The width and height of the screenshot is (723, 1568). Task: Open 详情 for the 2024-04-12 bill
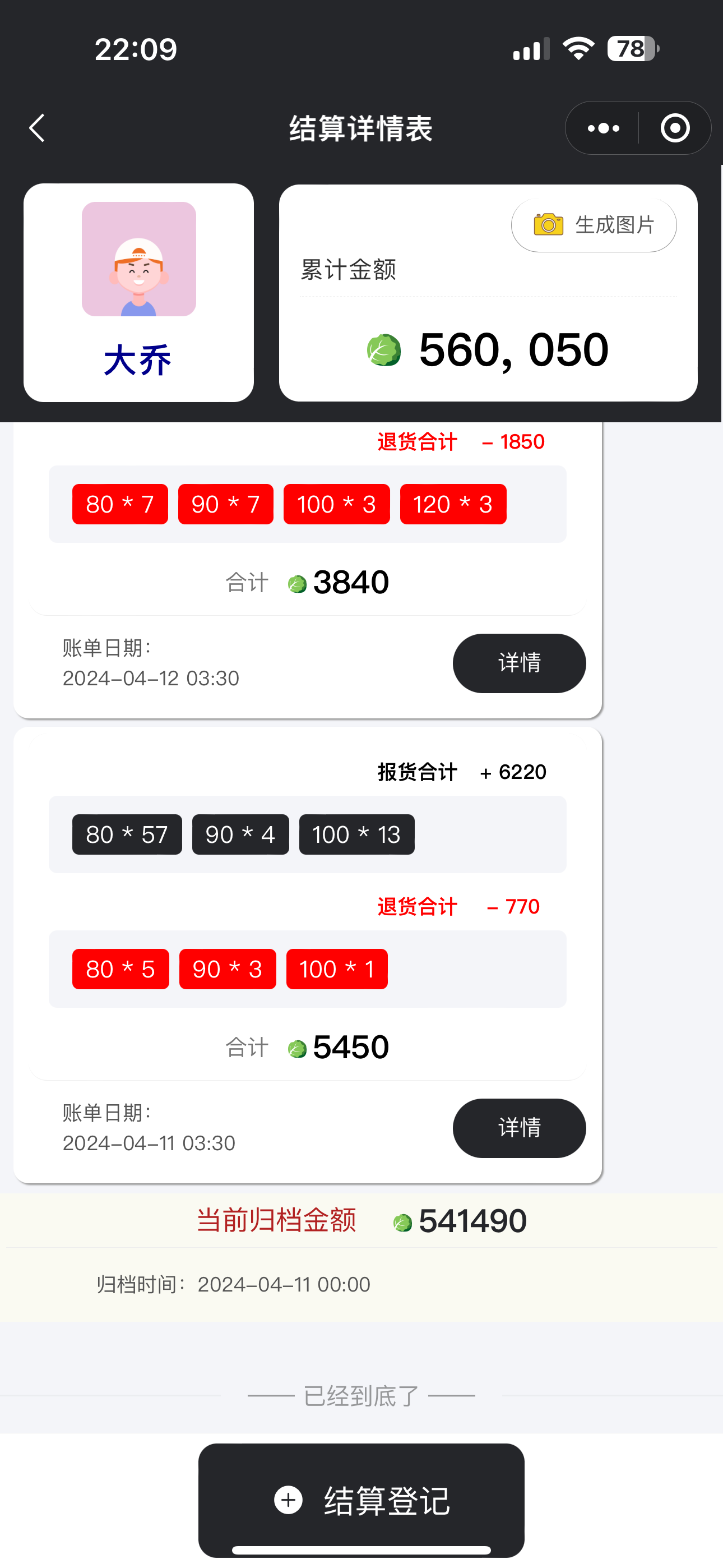[518, 663]
